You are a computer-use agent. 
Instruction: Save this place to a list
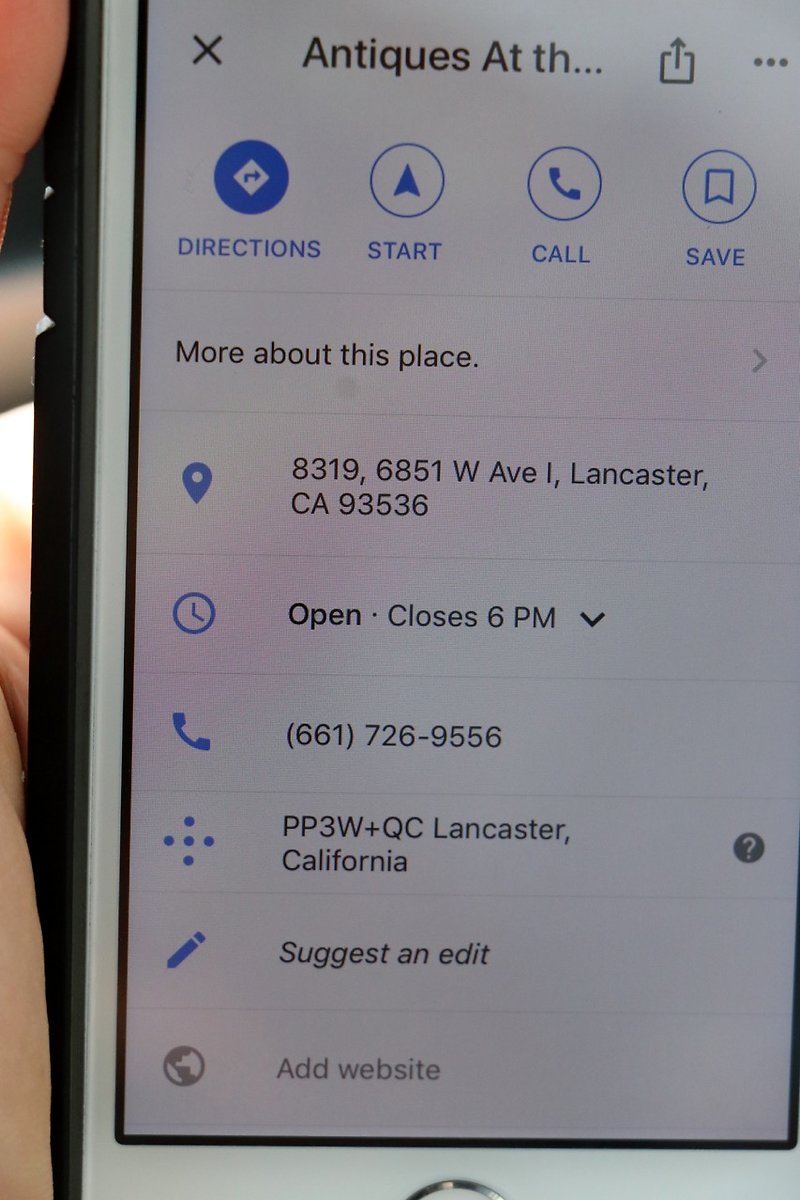tap(718, 187)
